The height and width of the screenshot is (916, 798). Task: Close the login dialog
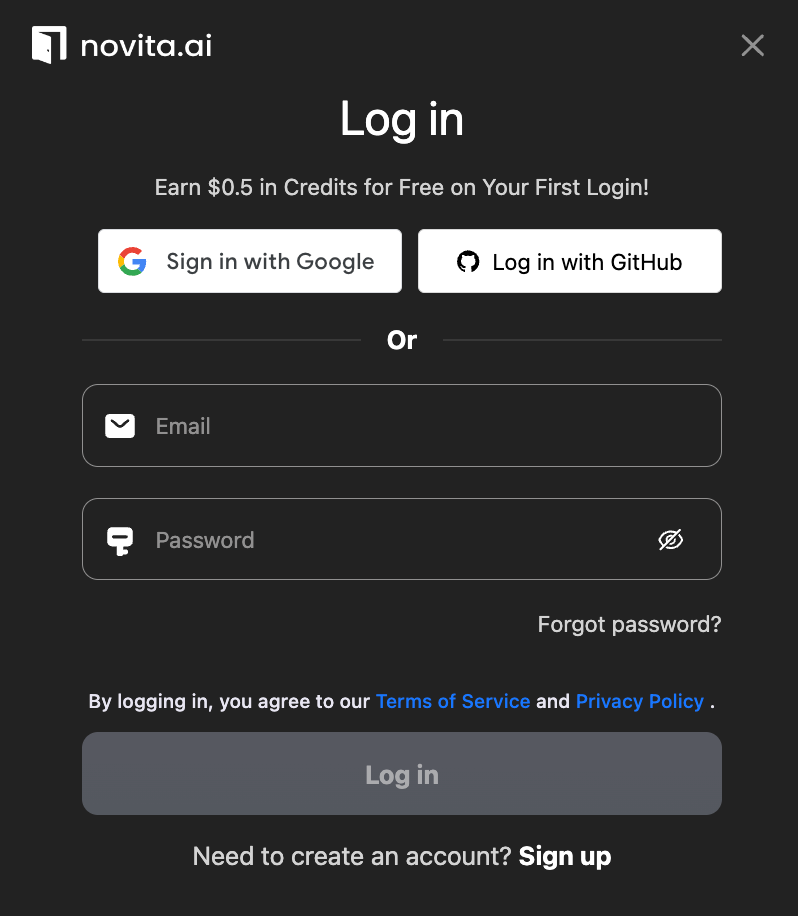coord(752,45)
